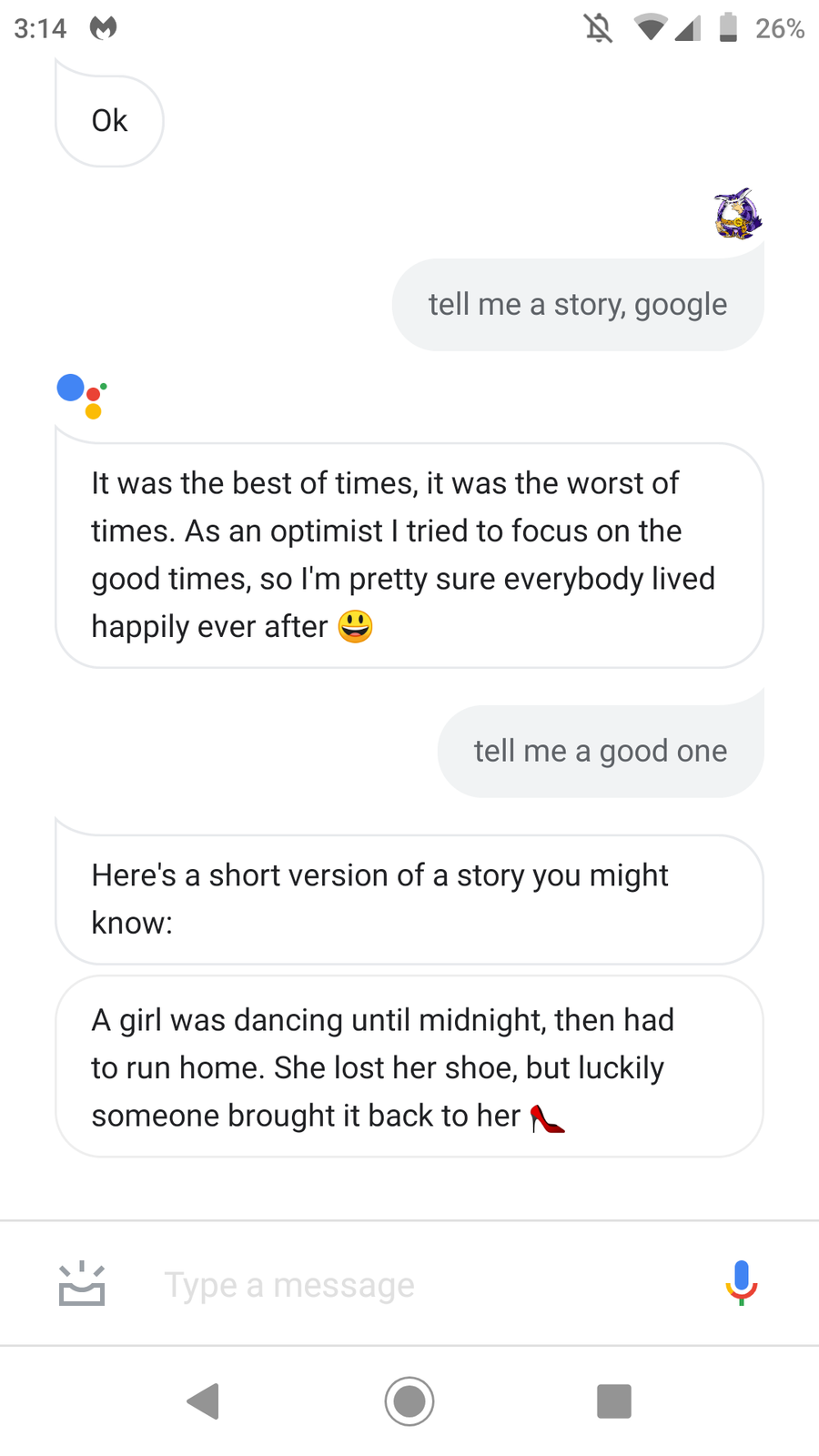The height and width of the screenshot is (1456, 819).
Task: Tap the user profile avatar
Action: pyautogui.click(x=737, y=214)
